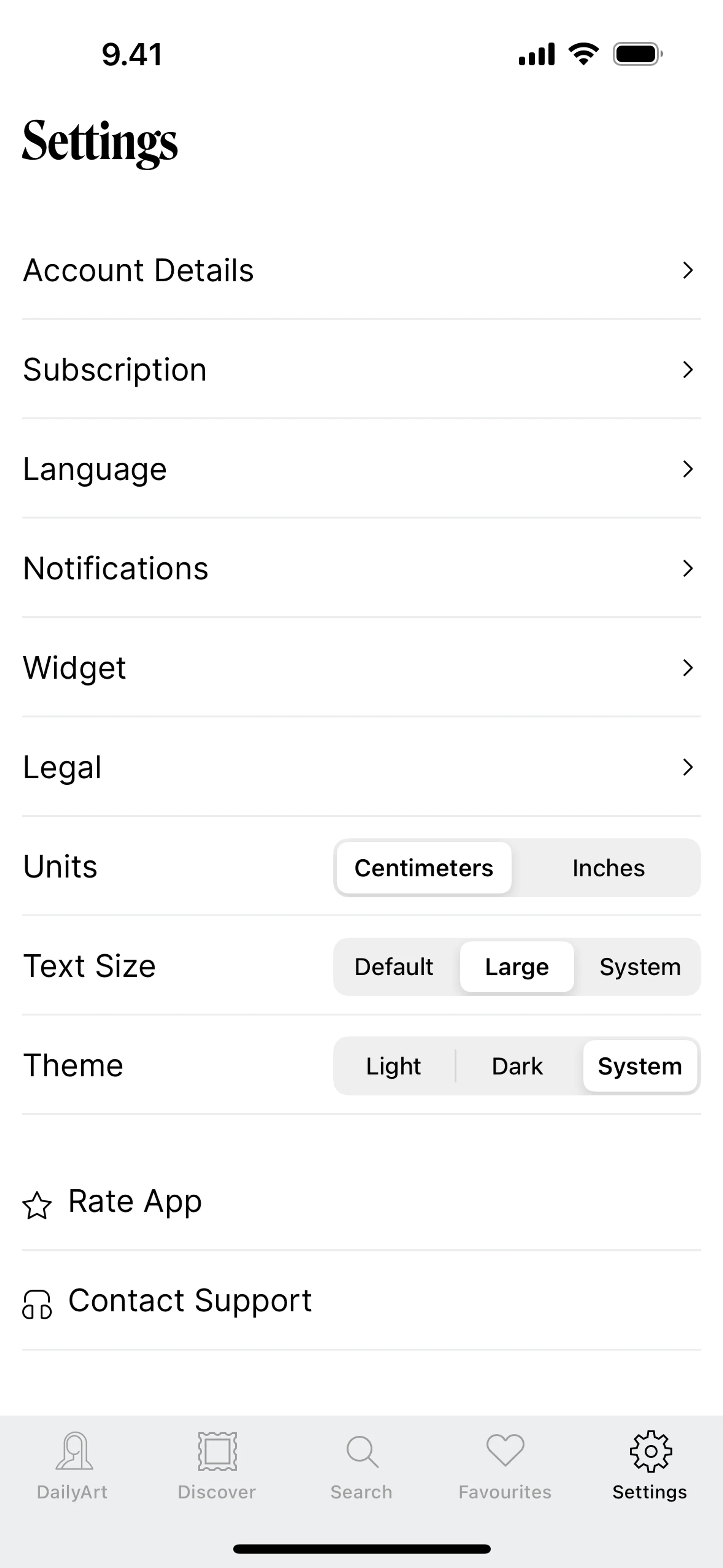The image size is (723, 1568).
Task: Set Theme to System
Action: tap(640, 1066)
